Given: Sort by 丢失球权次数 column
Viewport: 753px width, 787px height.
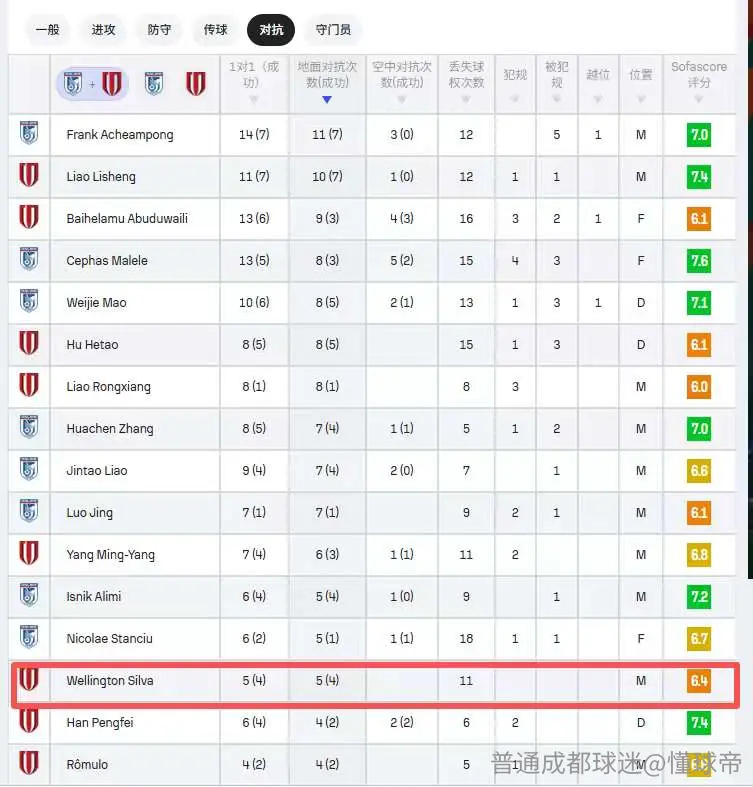Looking at the screenshot, I should 466,83.
